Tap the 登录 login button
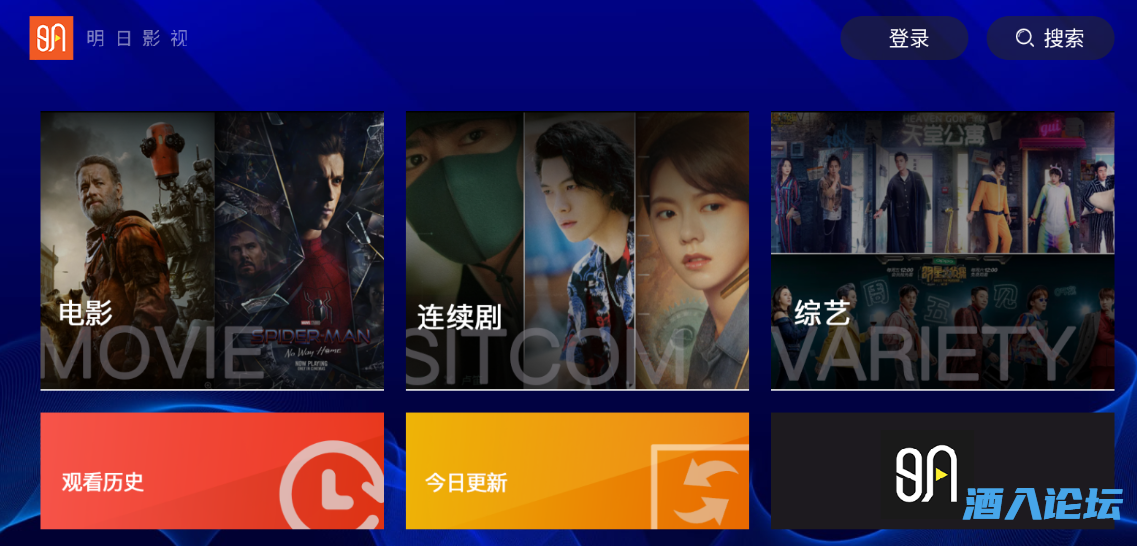 [904, 38]
